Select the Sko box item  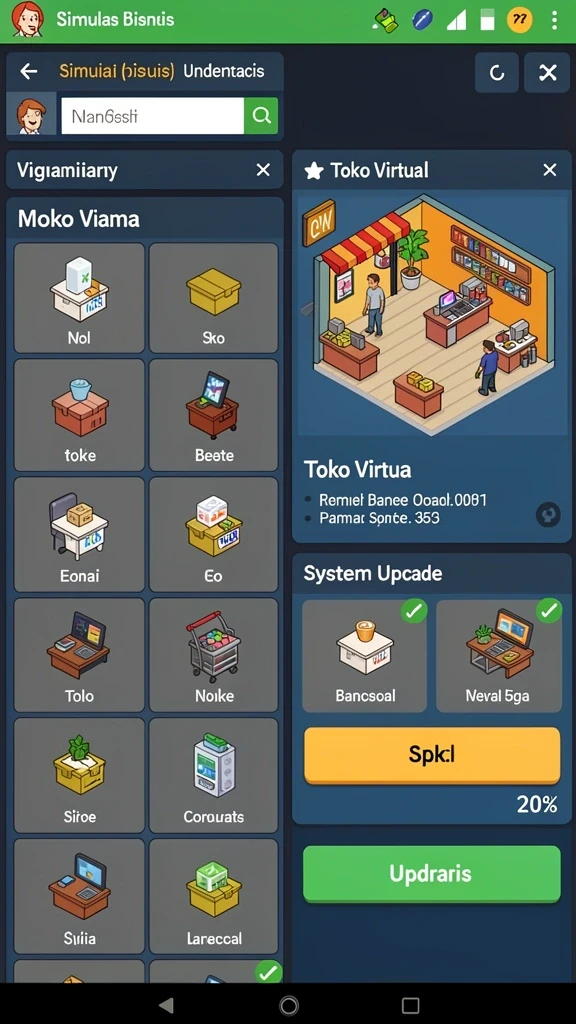pos(214,298)
